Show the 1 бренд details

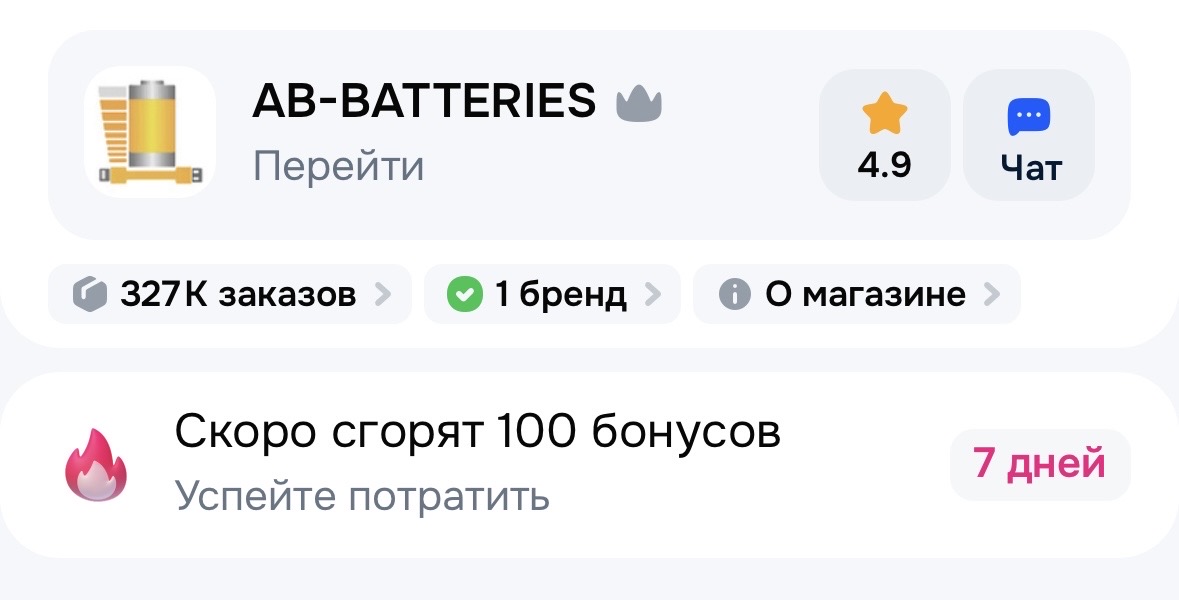click(x=552, y=294)
